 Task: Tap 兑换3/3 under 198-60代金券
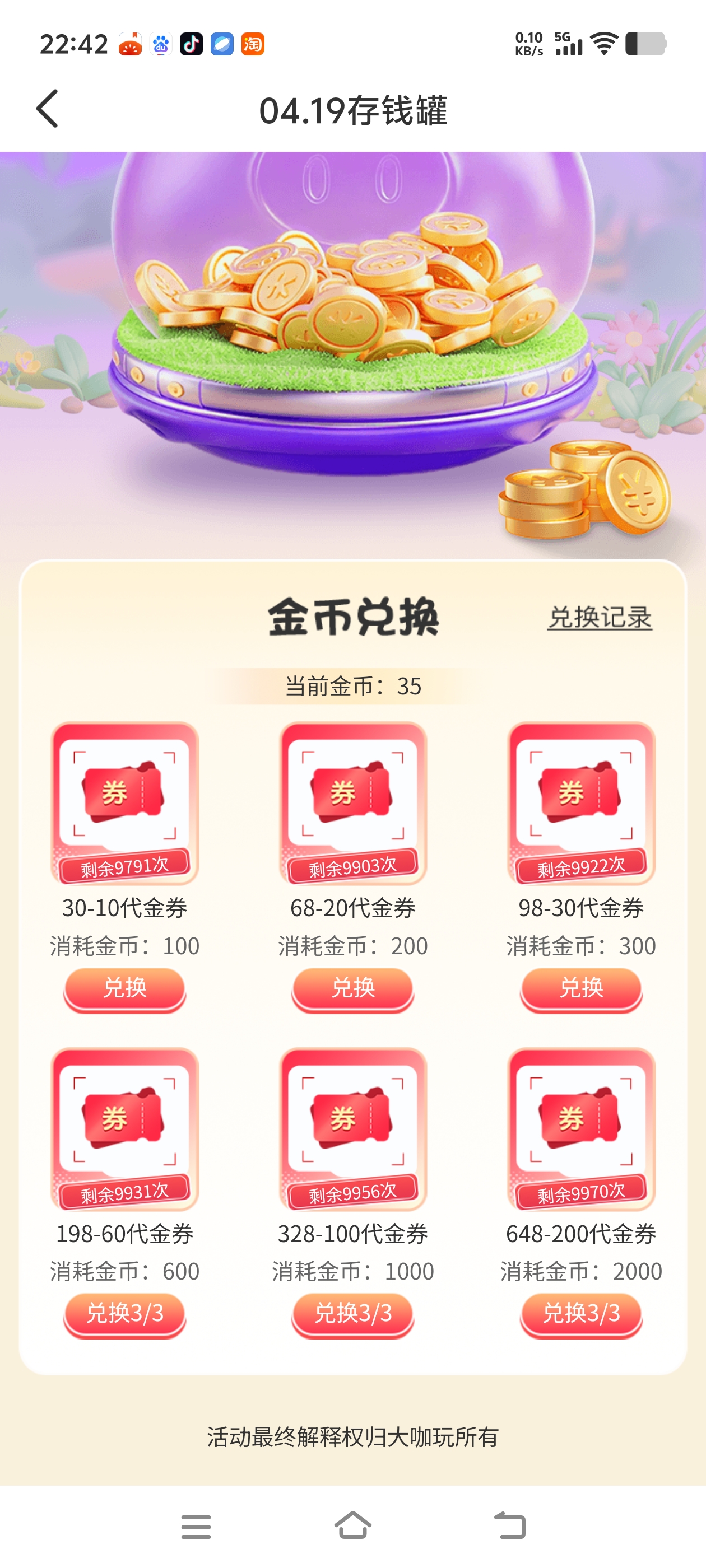[x=125, y=1314]
